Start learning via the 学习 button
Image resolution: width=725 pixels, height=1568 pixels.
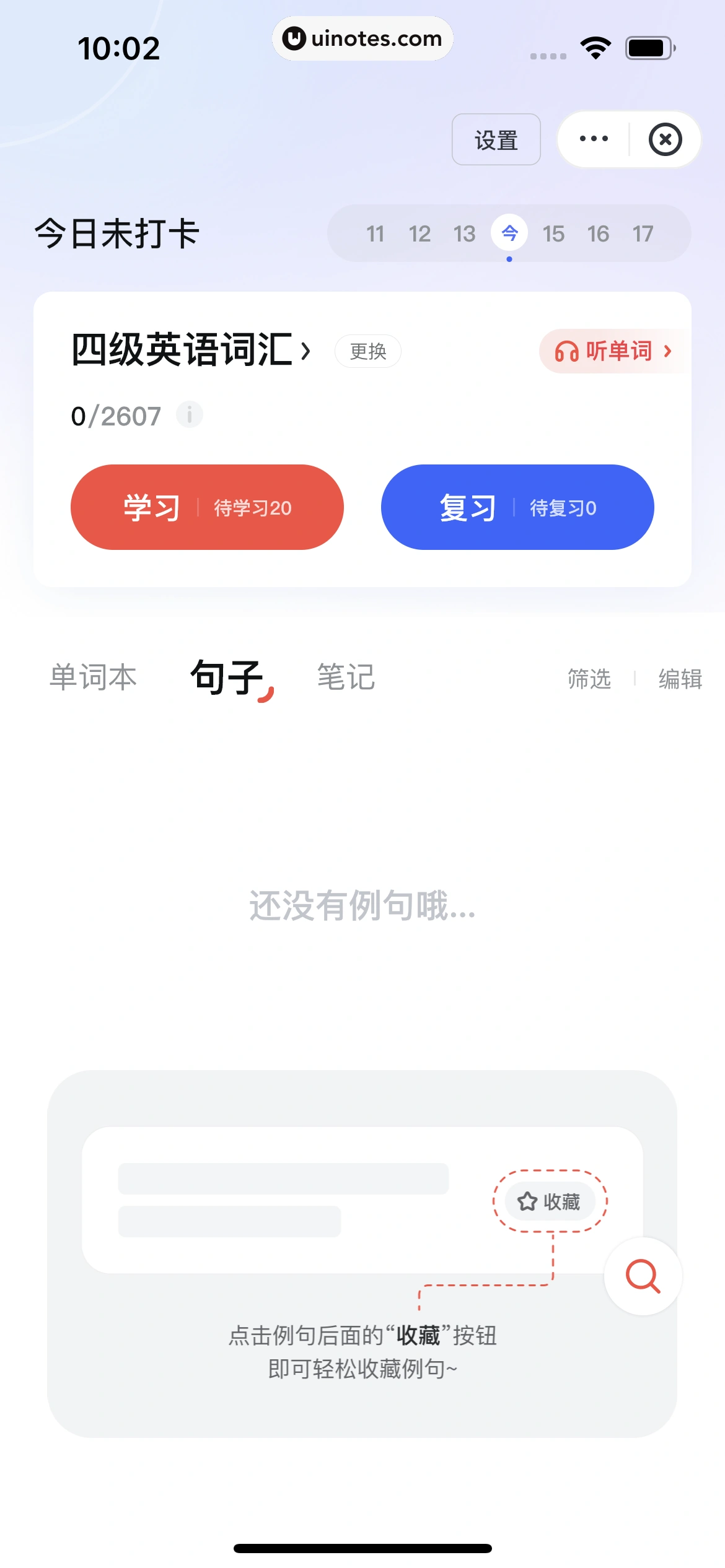[x=206, y=507]
